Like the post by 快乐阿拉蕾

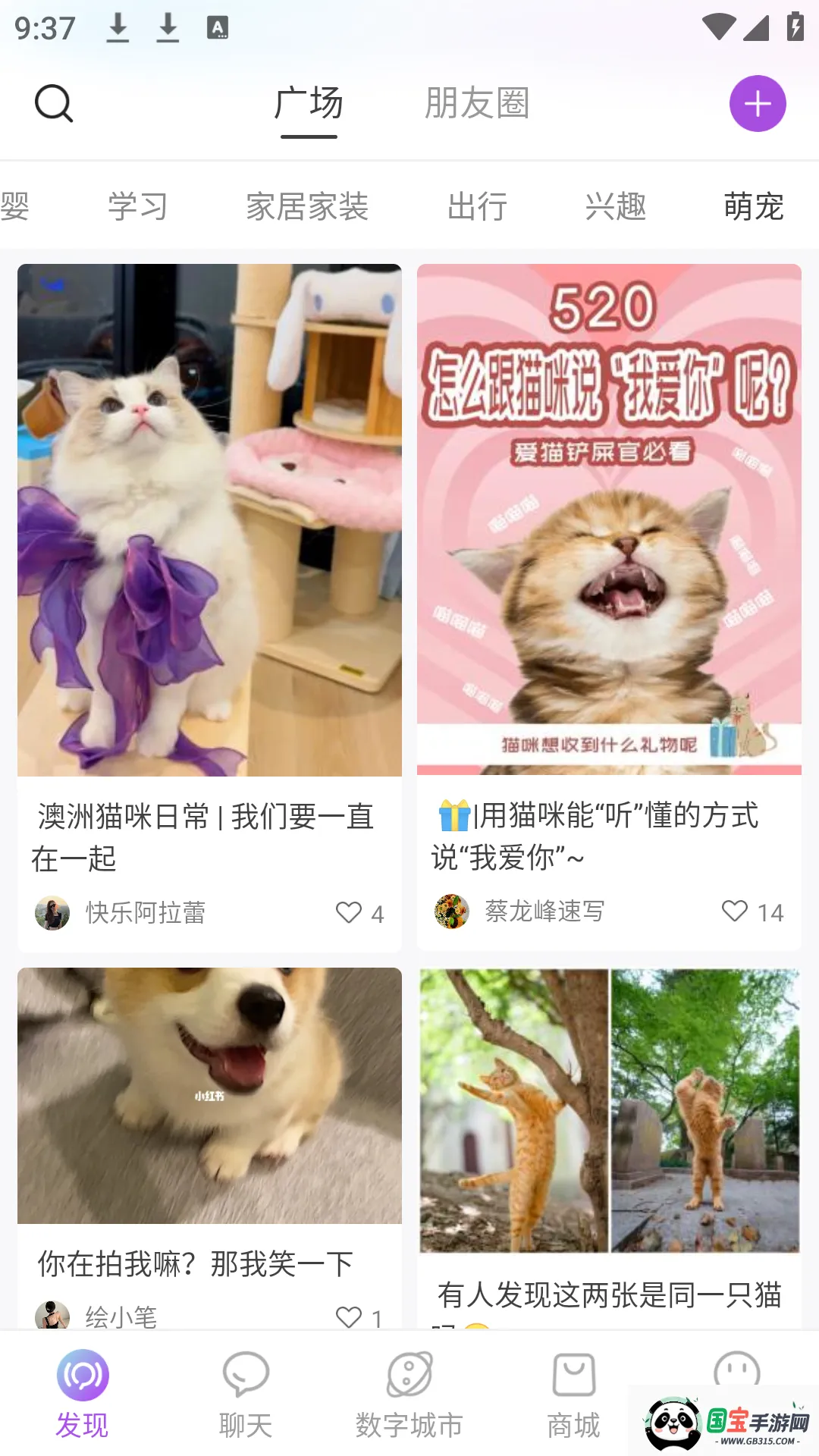pyautogui.click(x=350, y=912)
